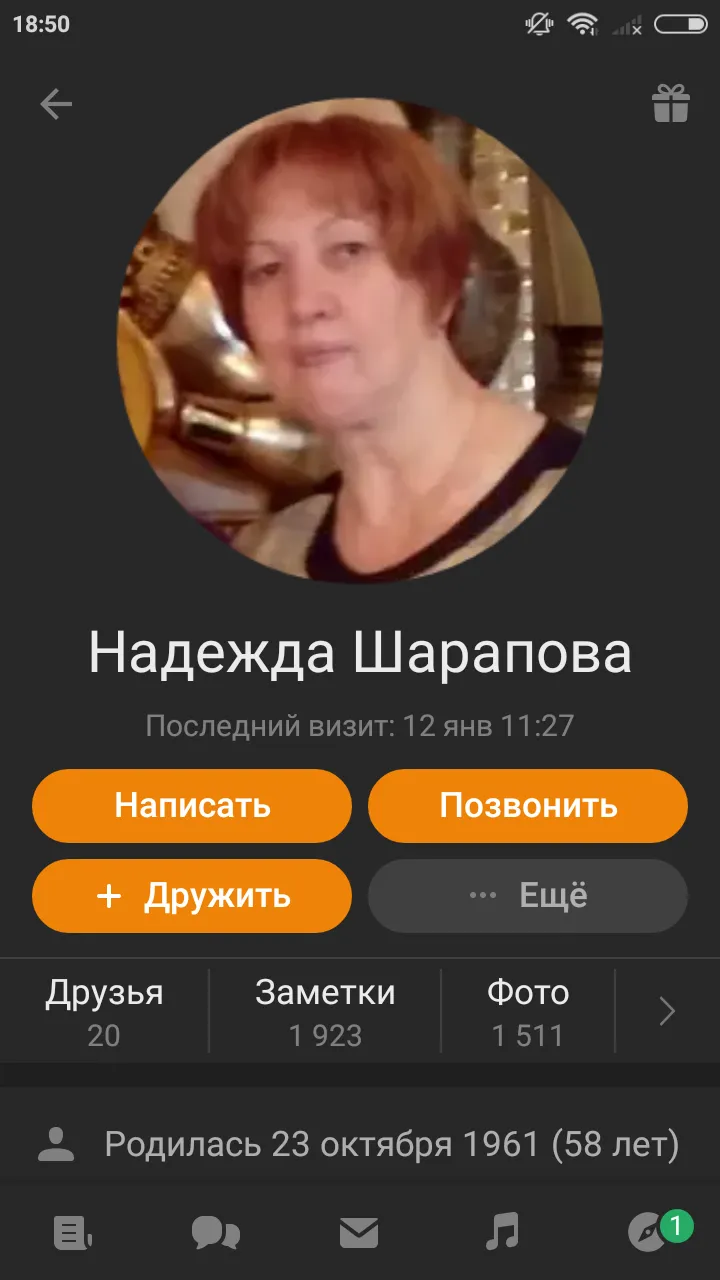Go back using the top arrow
The height and width of the screenshot is (1280, 720).
tap(56, 104)
